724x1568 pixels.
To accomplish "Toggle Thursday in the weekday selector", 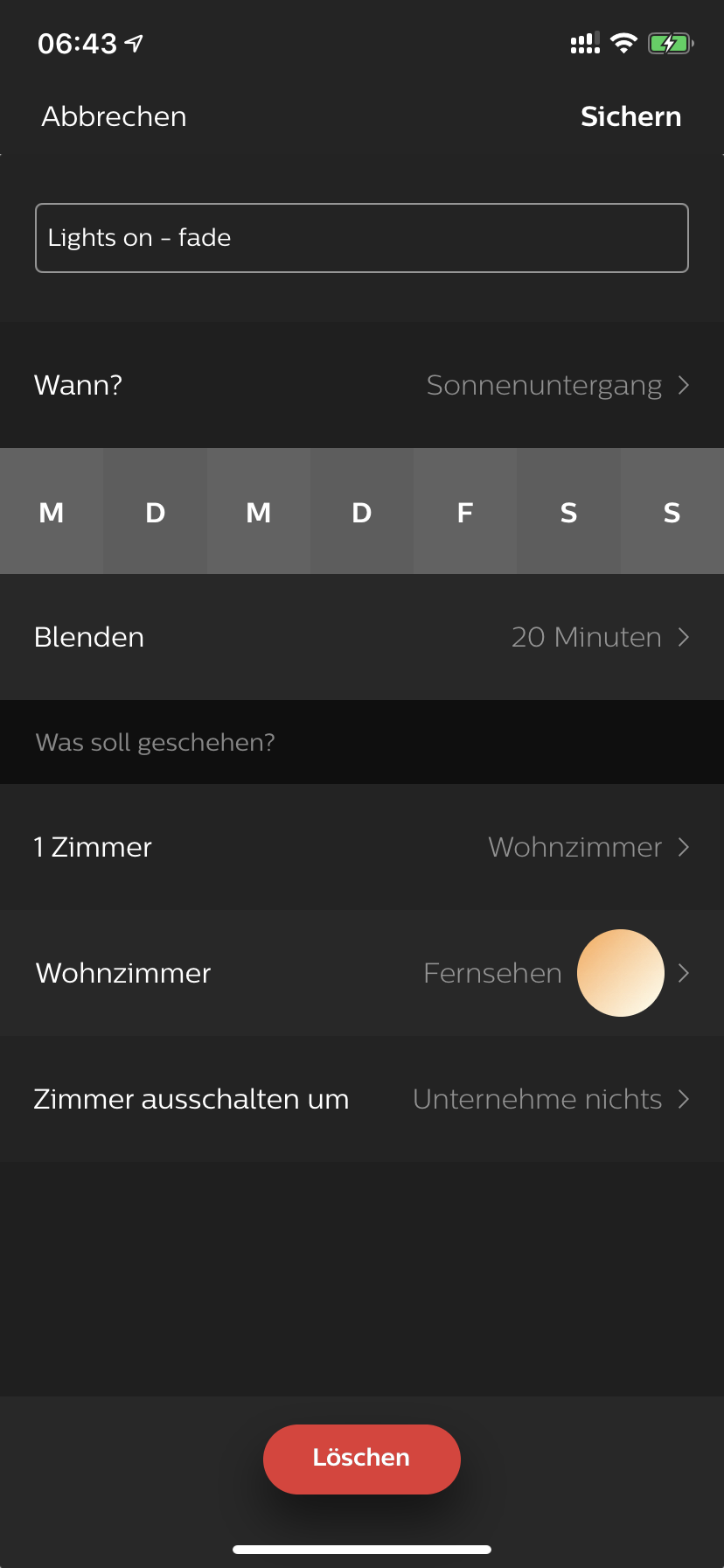I will click(x=361, y=512).
